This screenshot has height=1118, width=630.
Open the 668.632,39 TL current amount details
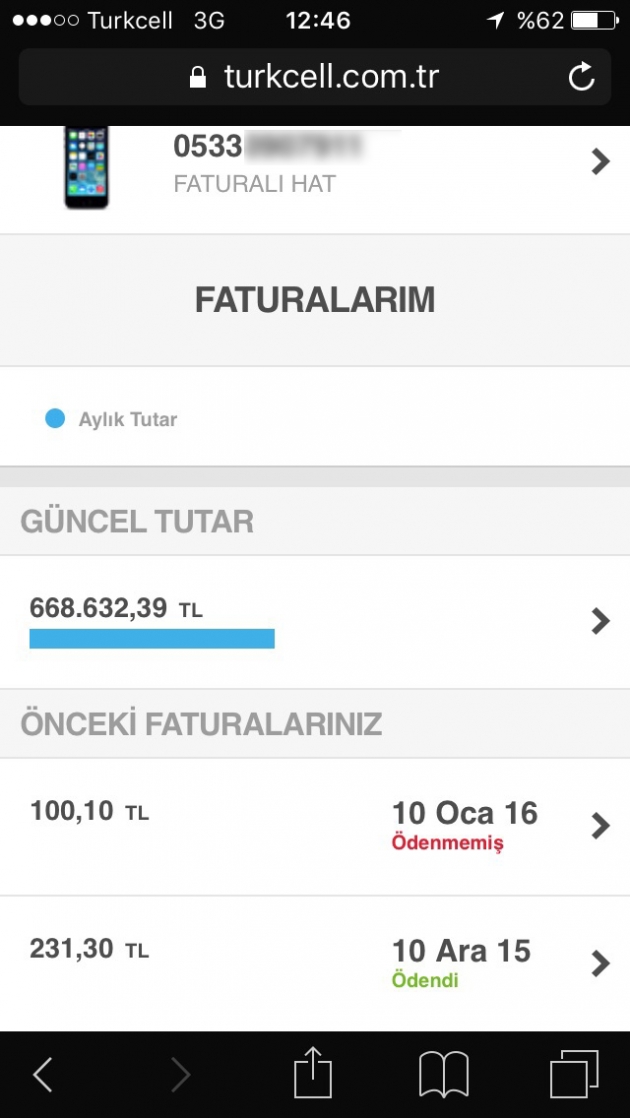tap(315, 622)
